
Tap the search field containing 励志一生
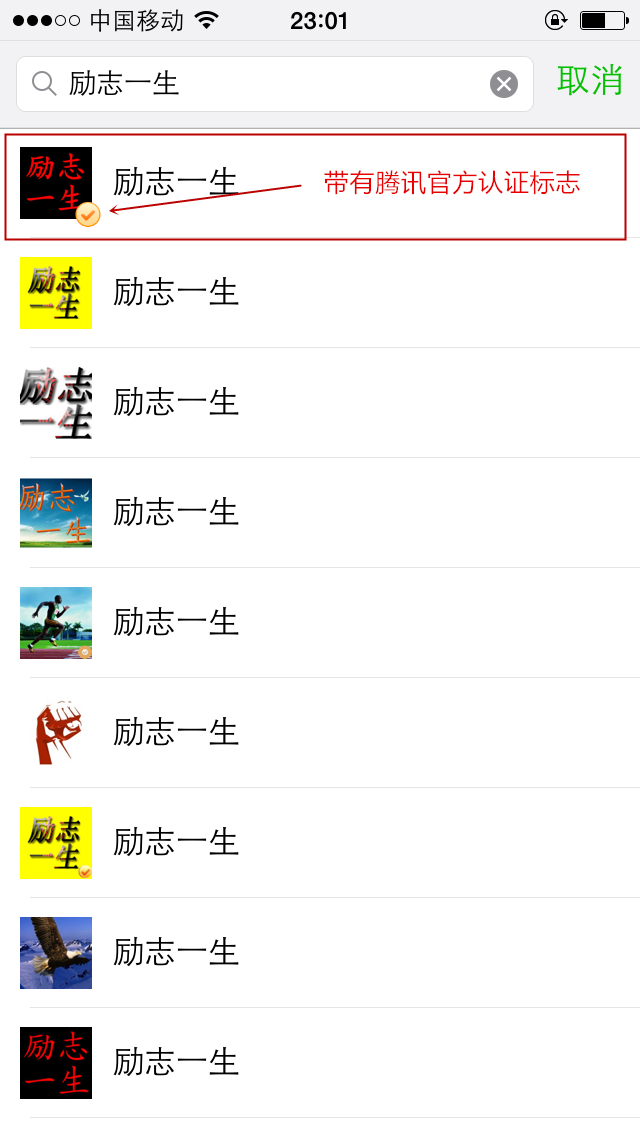[x=260, y=84]
